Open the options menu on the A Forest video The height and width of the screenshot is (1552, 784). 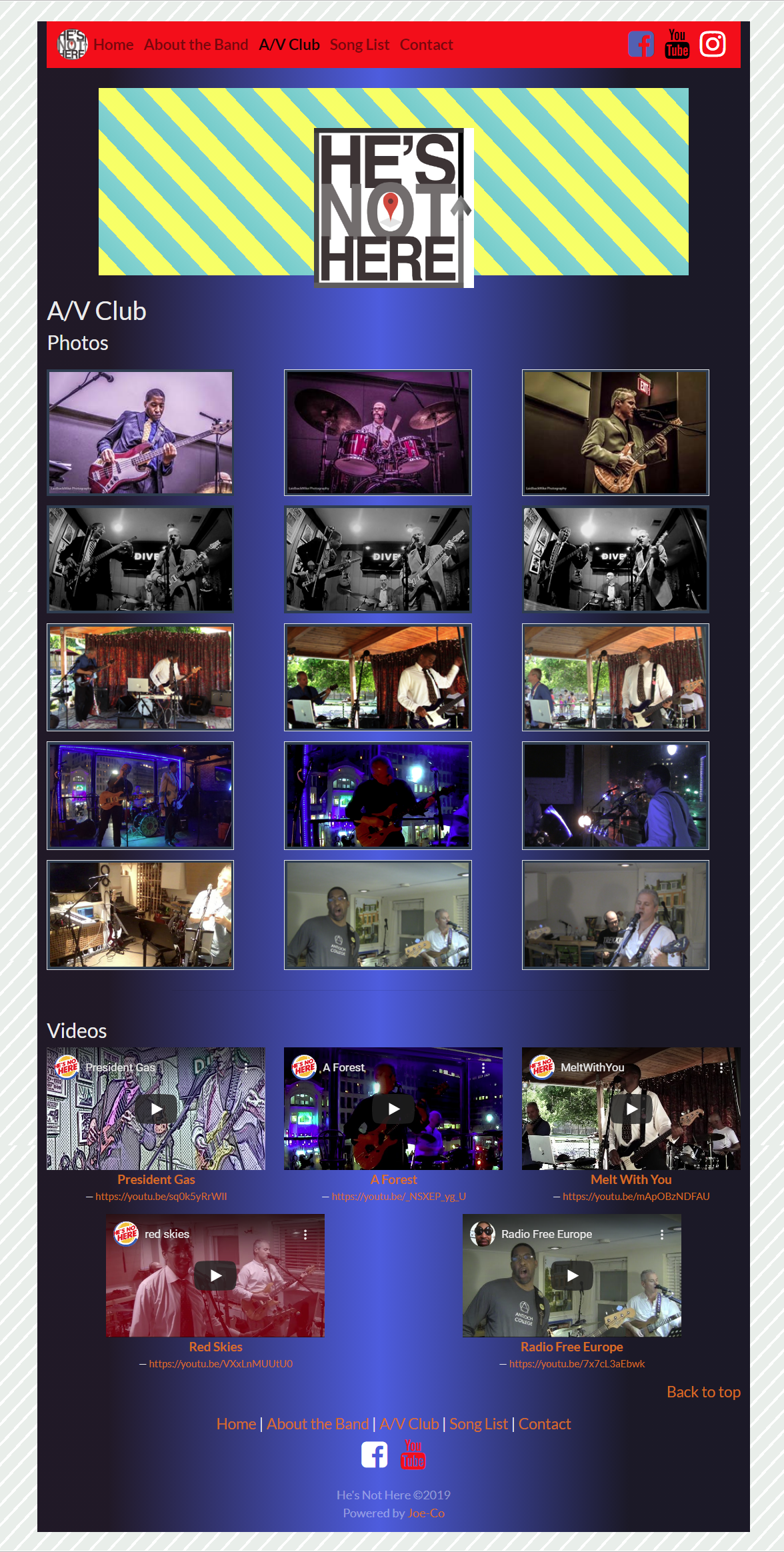pos(483,1067)
